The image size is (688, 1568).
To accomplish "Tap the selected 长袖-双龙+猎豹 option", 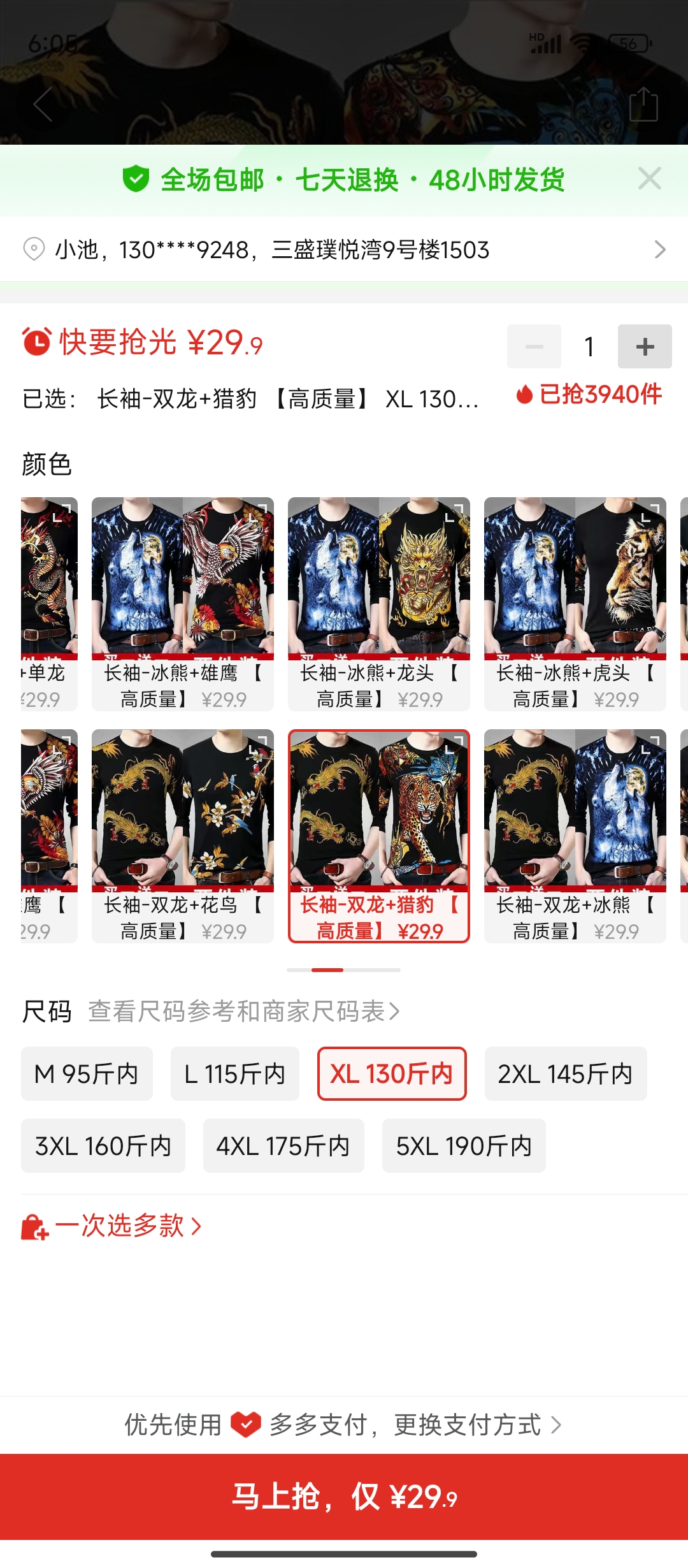I will point(379,835).
